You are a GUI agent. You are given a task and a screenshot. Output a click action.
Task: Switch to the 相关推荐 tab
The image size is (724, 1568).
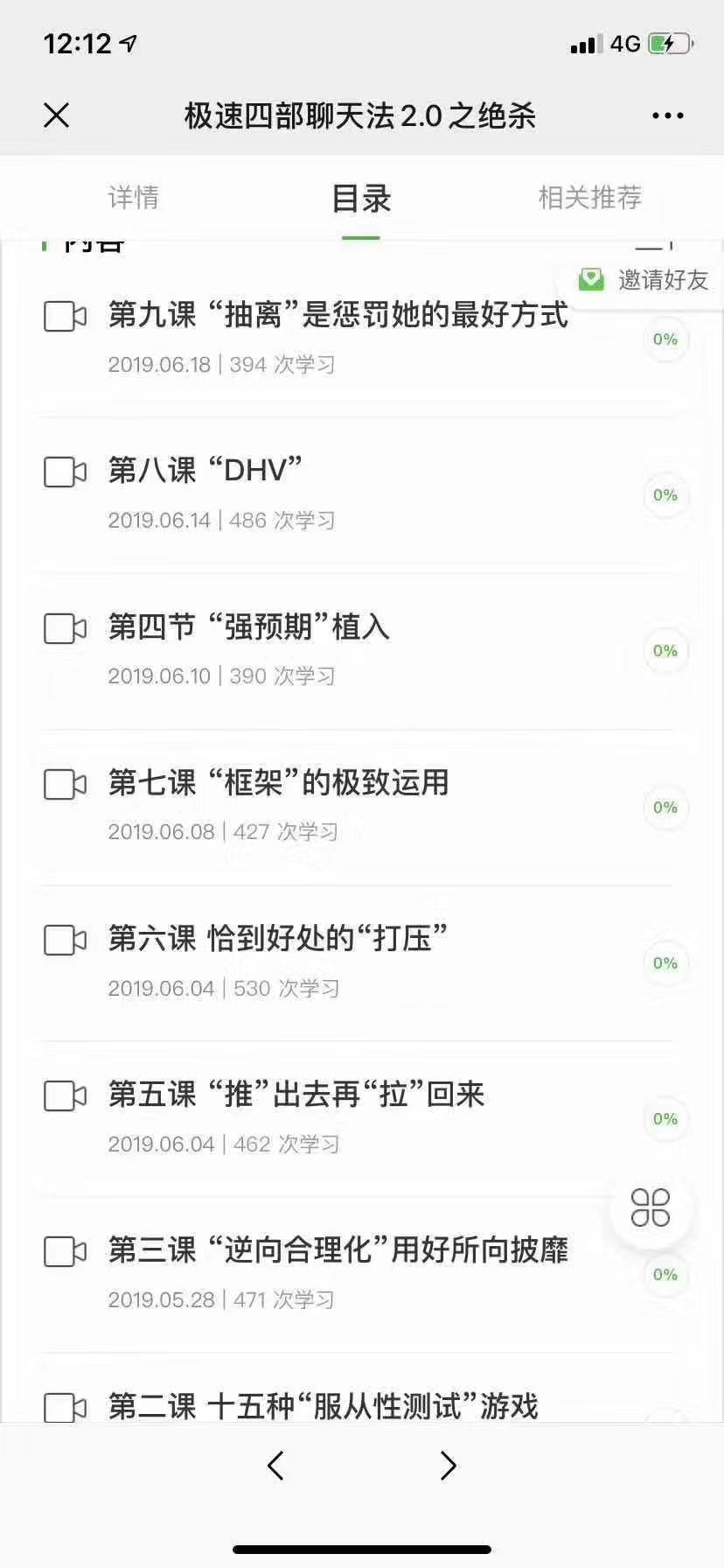coord(590,198)
